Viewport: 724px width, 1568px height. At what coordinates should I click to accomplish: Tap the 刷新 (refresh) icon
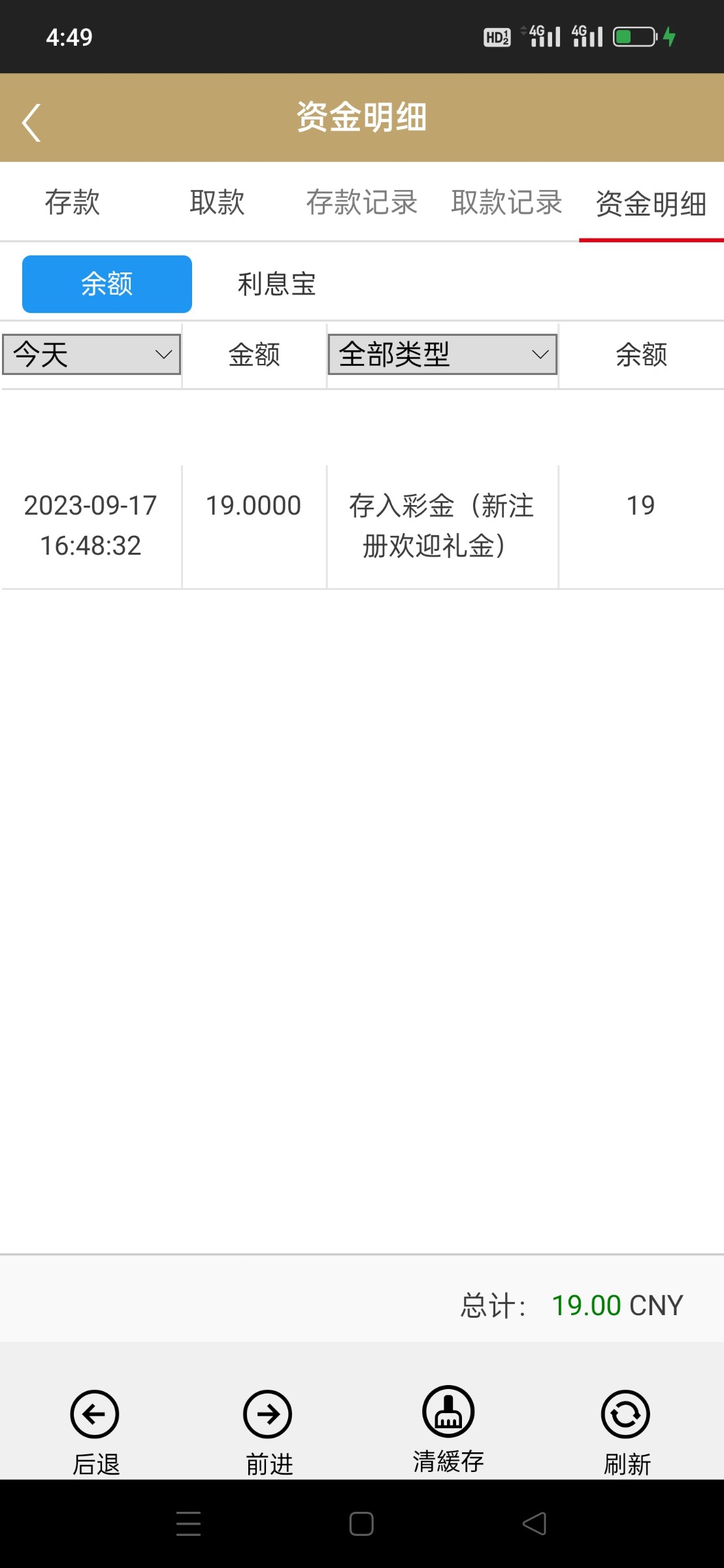[625, 1428]
